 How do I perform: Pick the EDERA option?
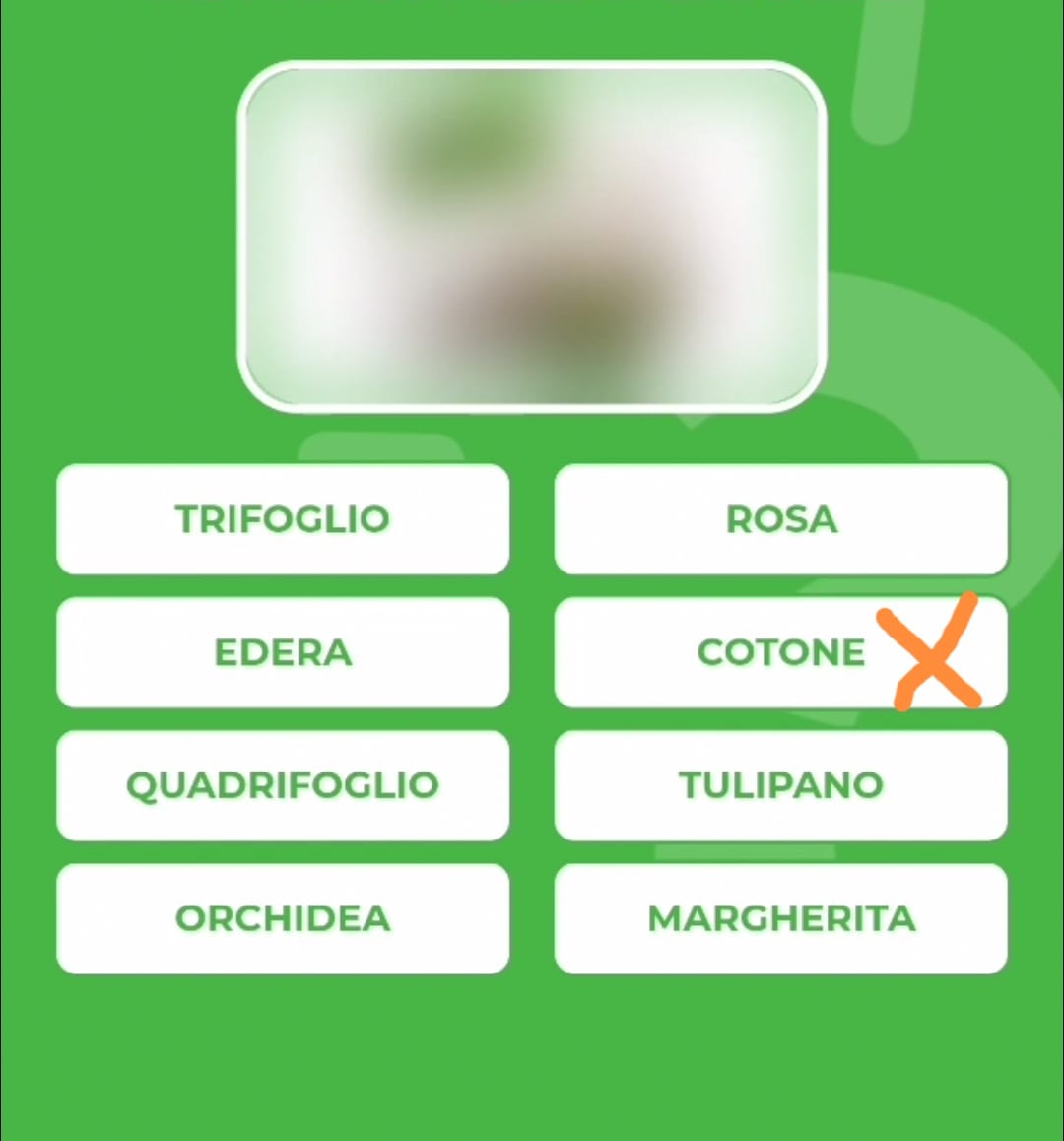[283, 652]
